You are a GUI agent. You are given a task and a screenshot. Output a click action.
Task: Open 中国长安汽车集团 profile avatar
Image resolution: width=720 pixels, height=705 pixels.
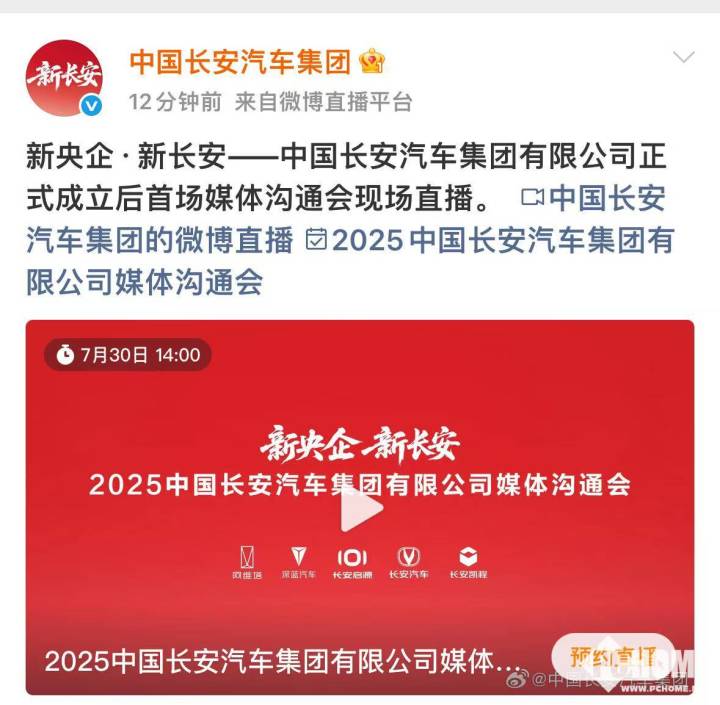[63, 78]
